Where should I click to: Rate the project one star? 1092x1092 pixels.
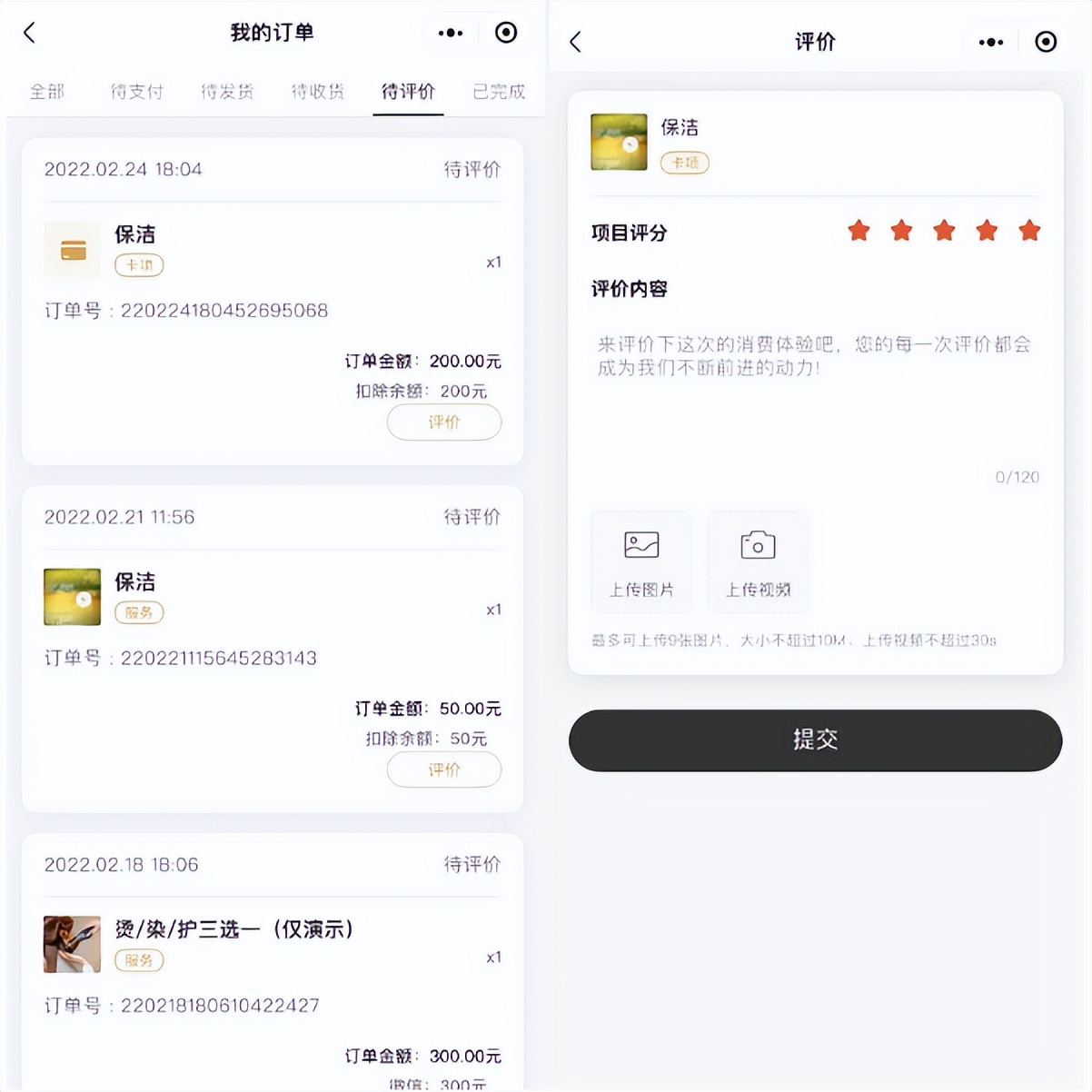coord(859,231)
